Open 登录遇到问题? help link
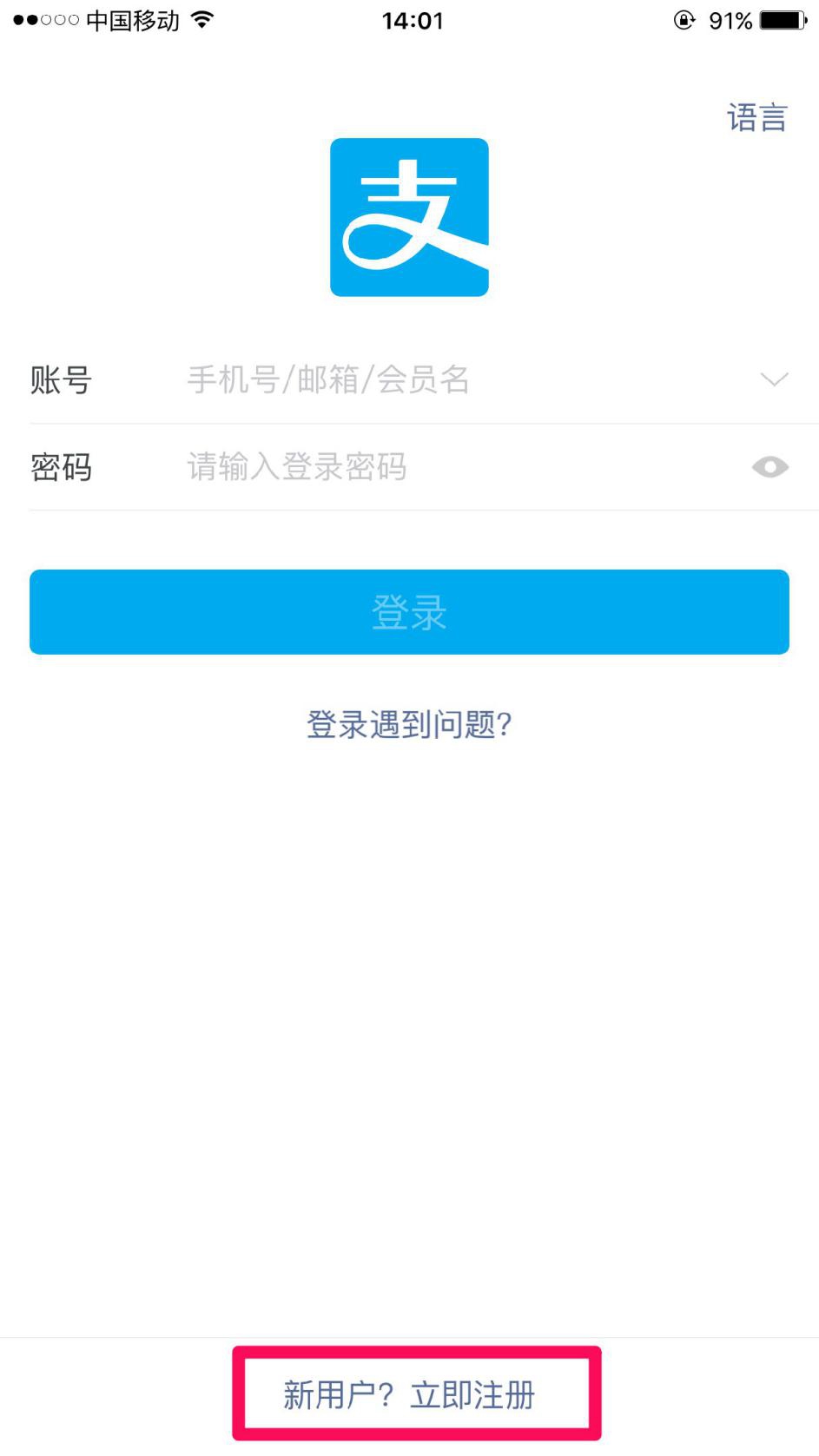This screenshot has height=1456, width=819. 409,724
